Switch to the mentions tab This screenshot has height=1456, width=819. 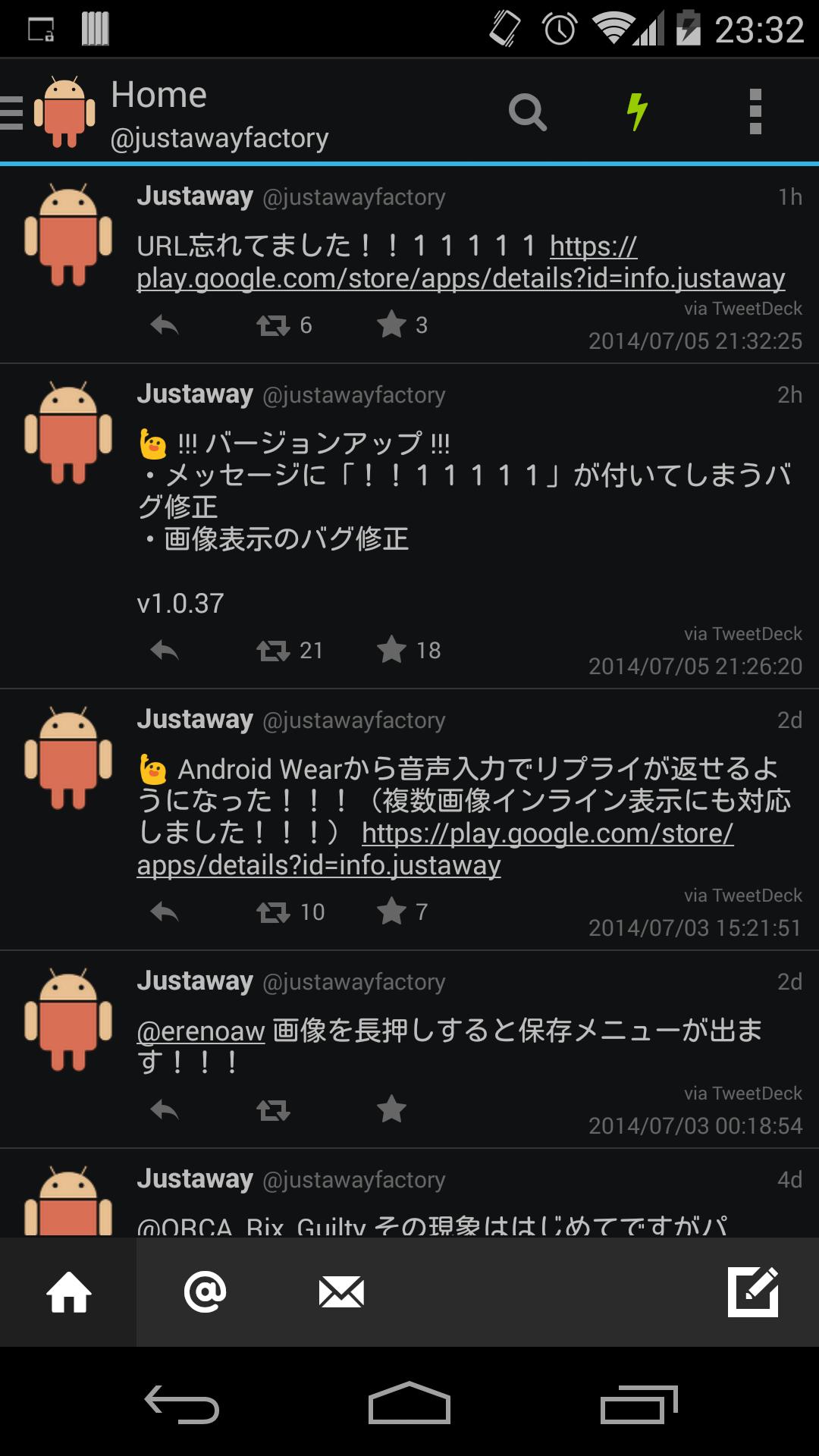(x=205, y=1292)
